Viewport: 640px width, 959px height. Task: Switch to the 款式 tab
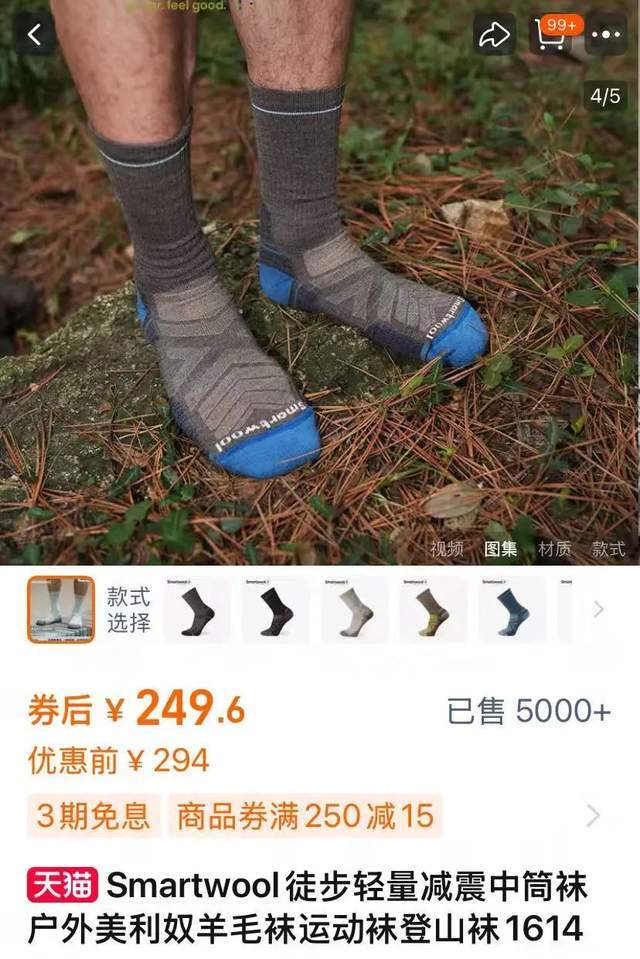(x=608, y=548)
